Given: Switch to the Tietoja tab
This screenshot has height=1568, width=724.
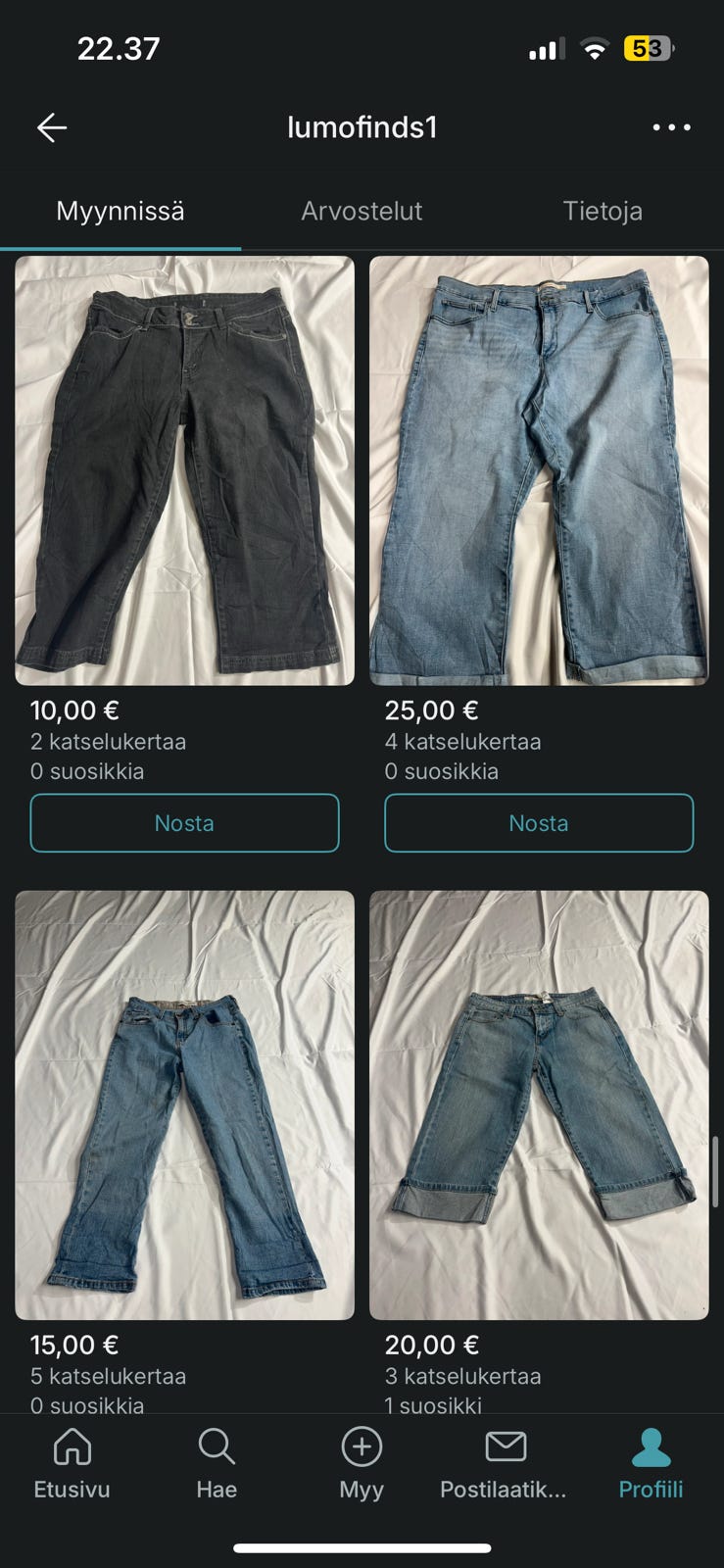Looking at the screenshot, I should click(x=602, y=211).
